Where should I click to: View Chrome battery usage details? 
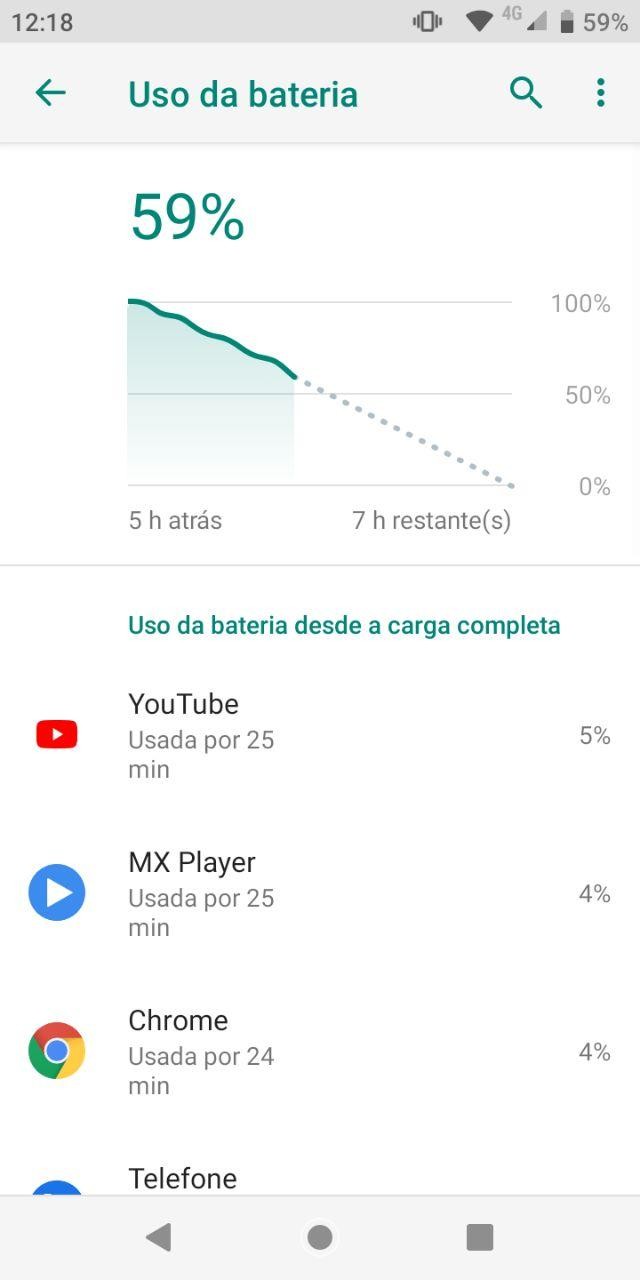click(x=320, y=1052)
